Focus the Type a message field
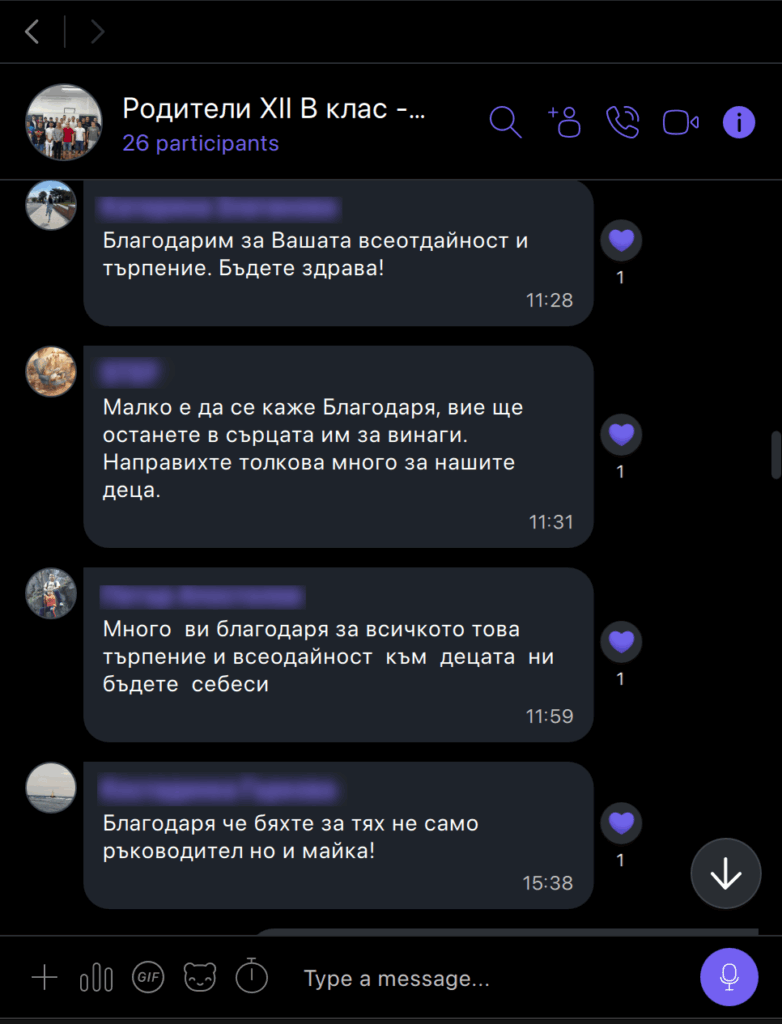This screenshot has height=1024, width=782. [480, 978]
